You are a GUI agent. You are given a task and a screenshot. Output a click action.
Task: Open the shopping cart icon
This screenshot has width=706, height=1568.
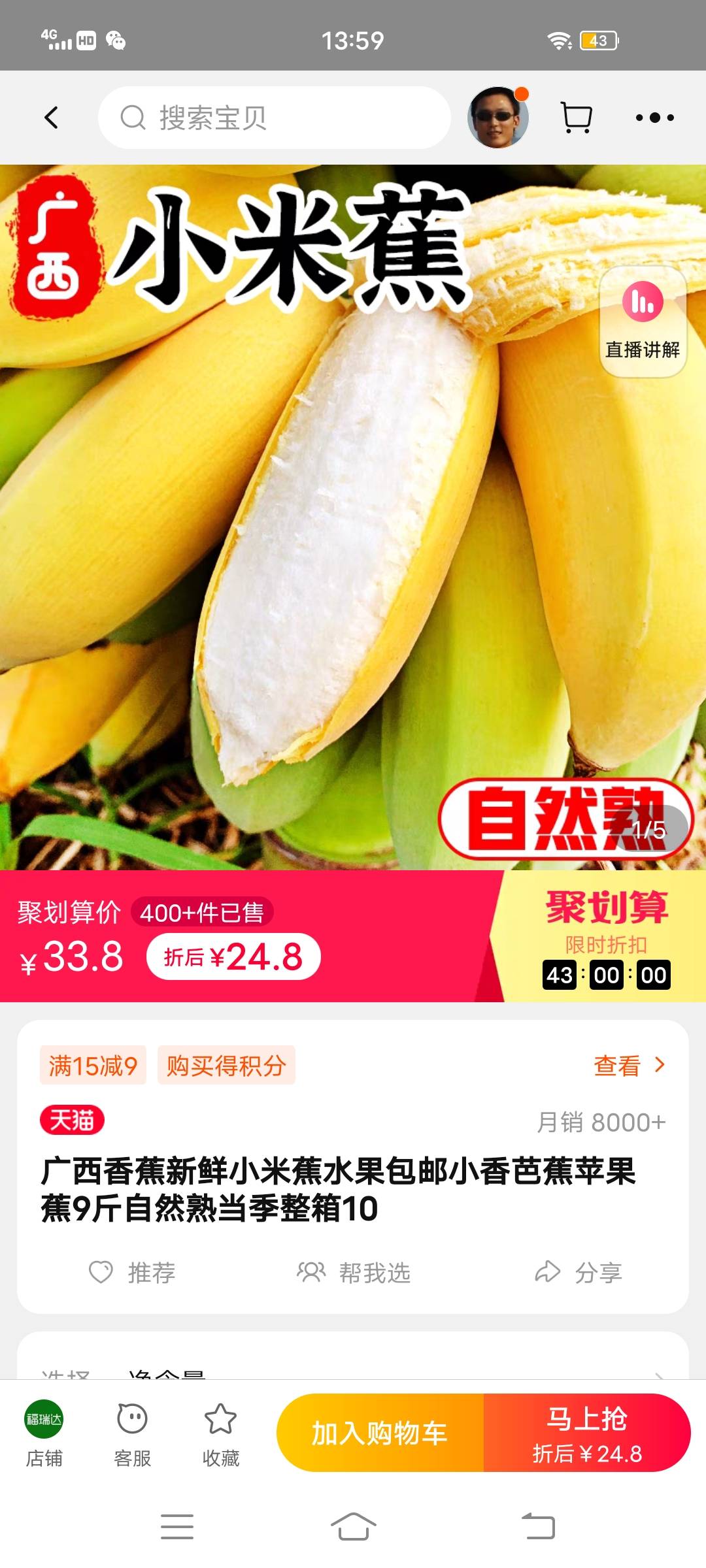click(x=577, y=118)
